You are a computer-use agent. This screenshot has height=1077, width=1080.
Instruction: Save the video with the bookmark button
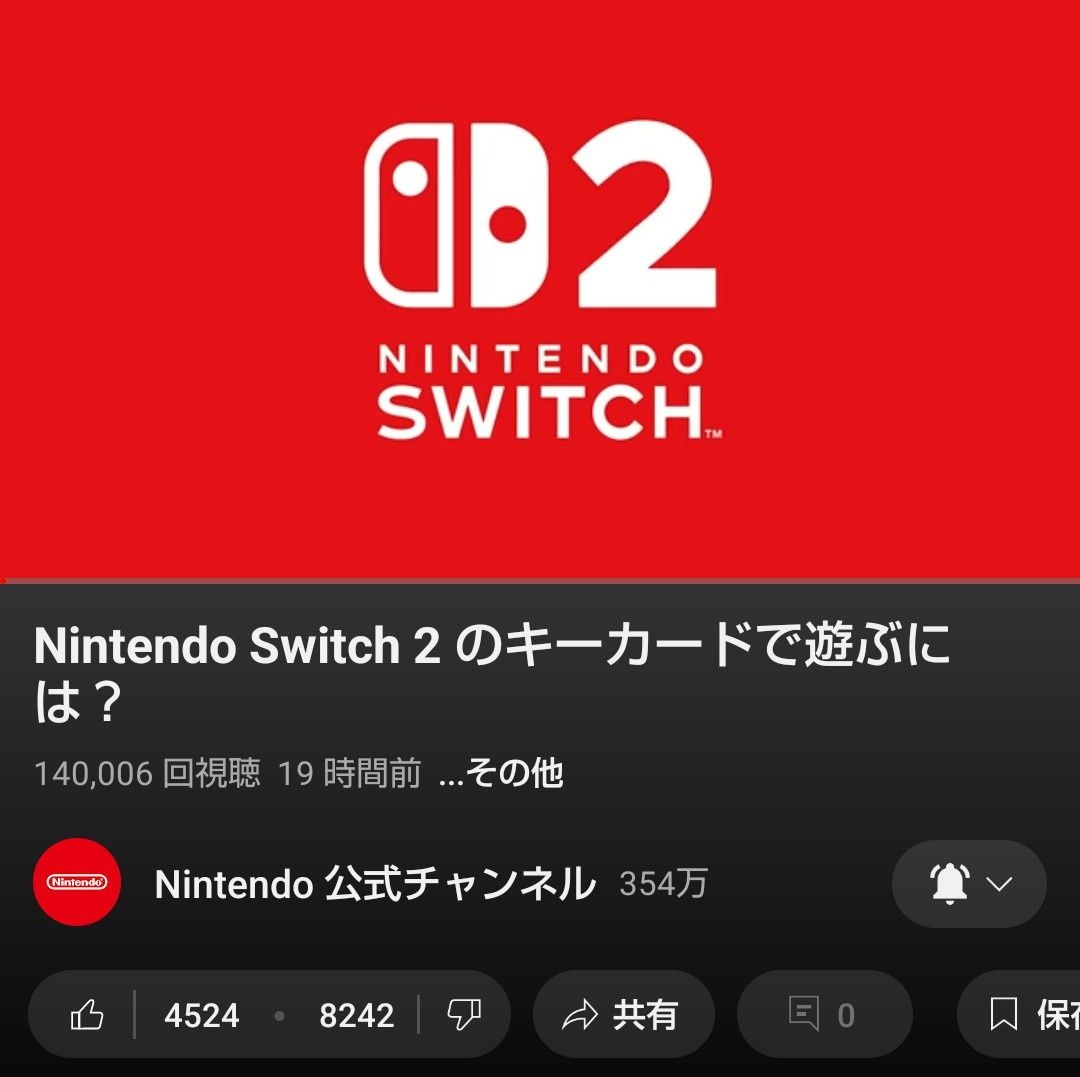click(1030, 1015)
